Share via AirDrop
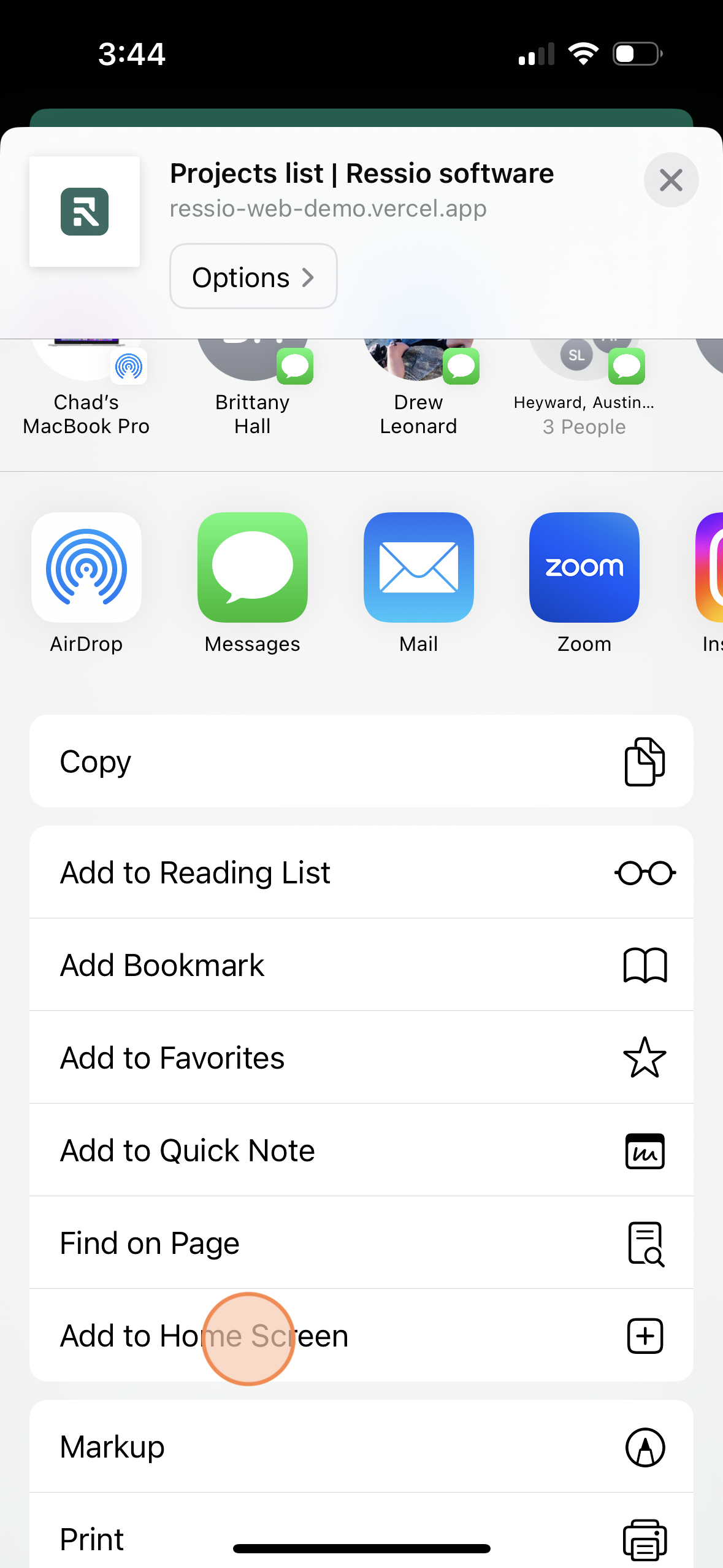Viewport: 723px width, 1568px height. [x=86, y=566]
